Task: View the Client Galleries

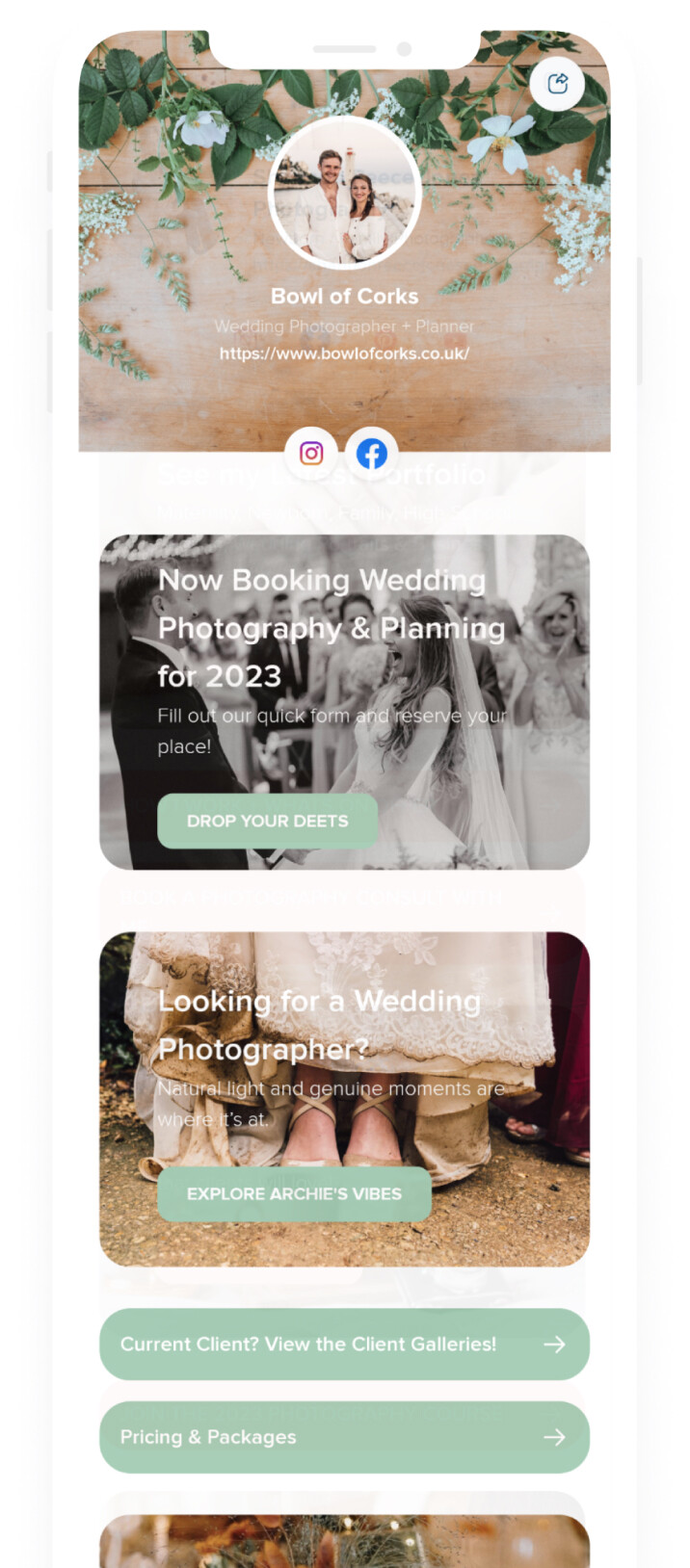Action: click(x=344, y=1344)
